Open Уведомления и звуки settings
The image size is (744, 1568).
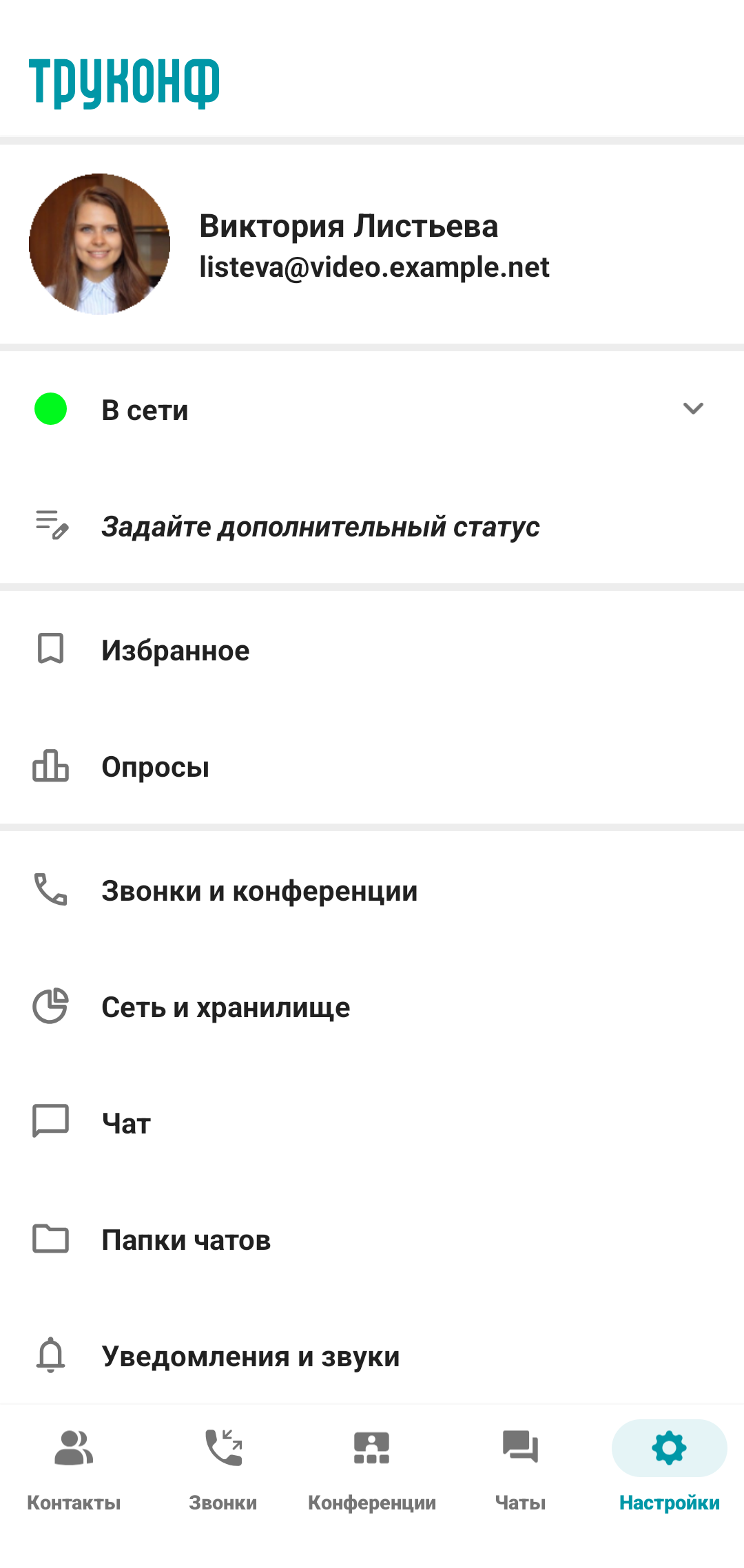pyautogui.click(x=250, y=1356)
